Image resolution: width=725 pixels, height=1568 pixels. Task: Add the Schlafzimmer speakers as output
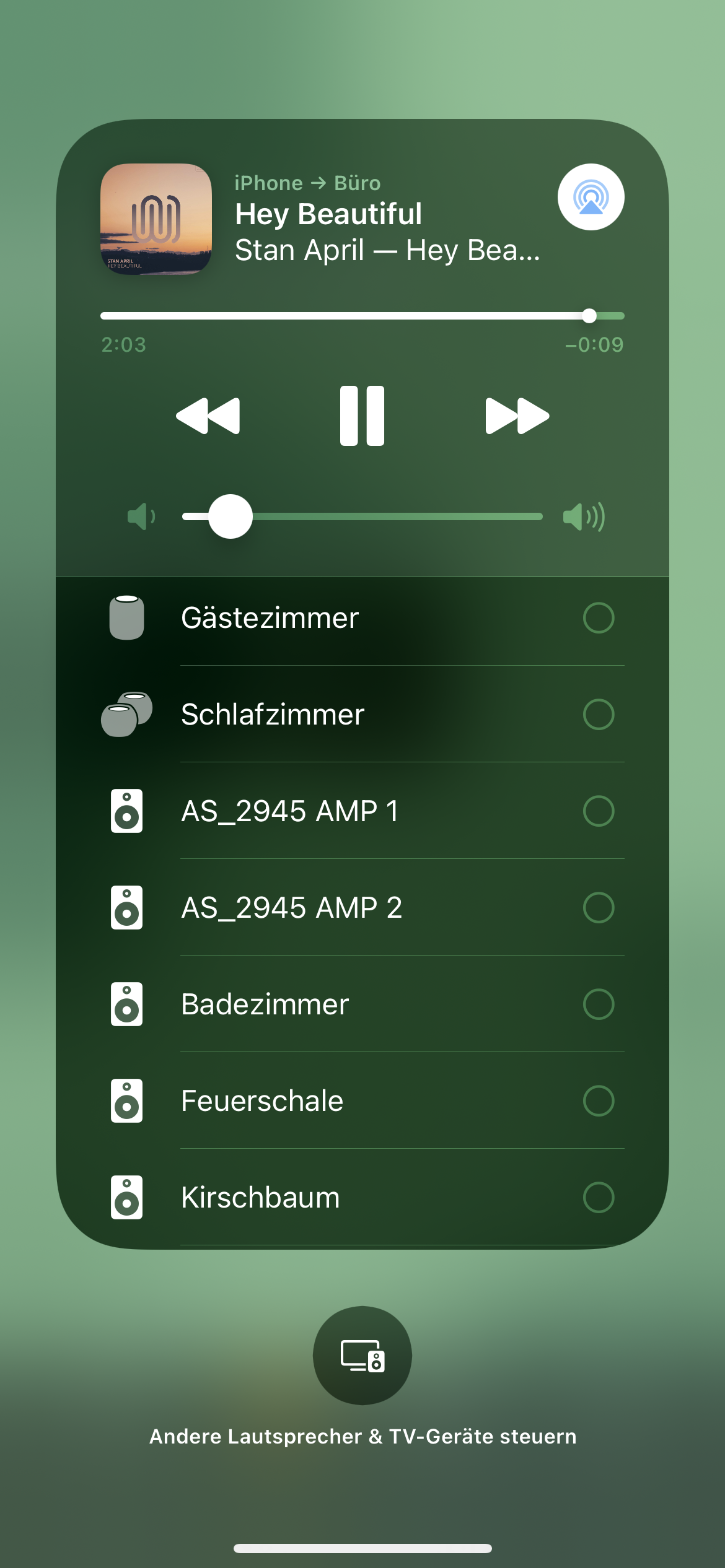(598, 715)
